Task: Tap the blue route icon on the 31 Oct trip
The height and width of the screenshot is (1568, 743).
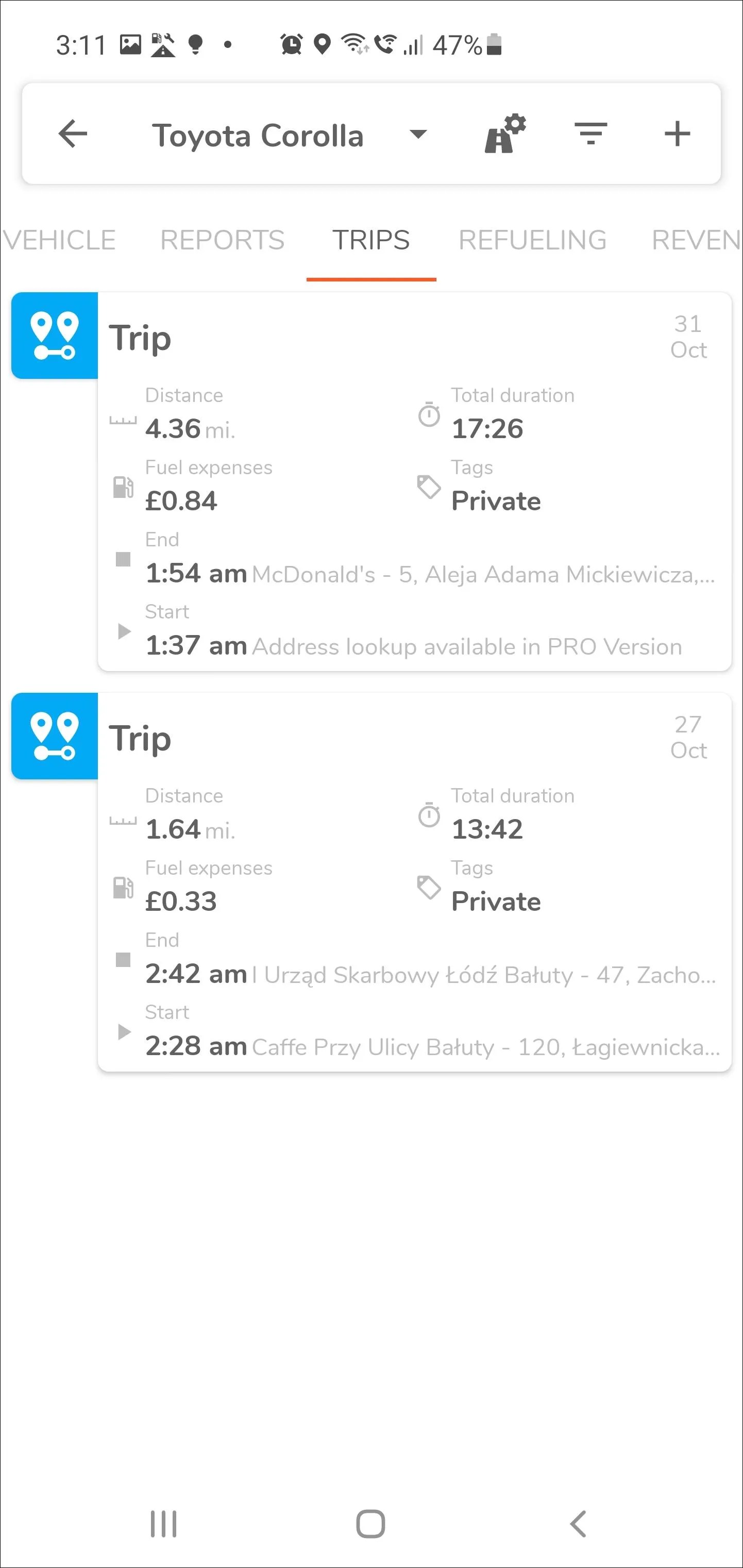Action: tap(54, 336)
